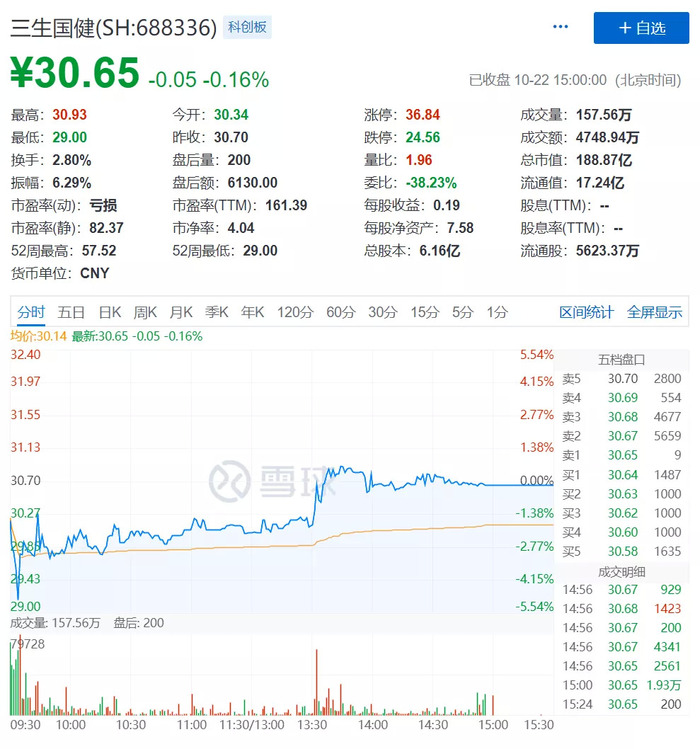View the 5分 chart
The image size is (700, 749).
point(462,312)
